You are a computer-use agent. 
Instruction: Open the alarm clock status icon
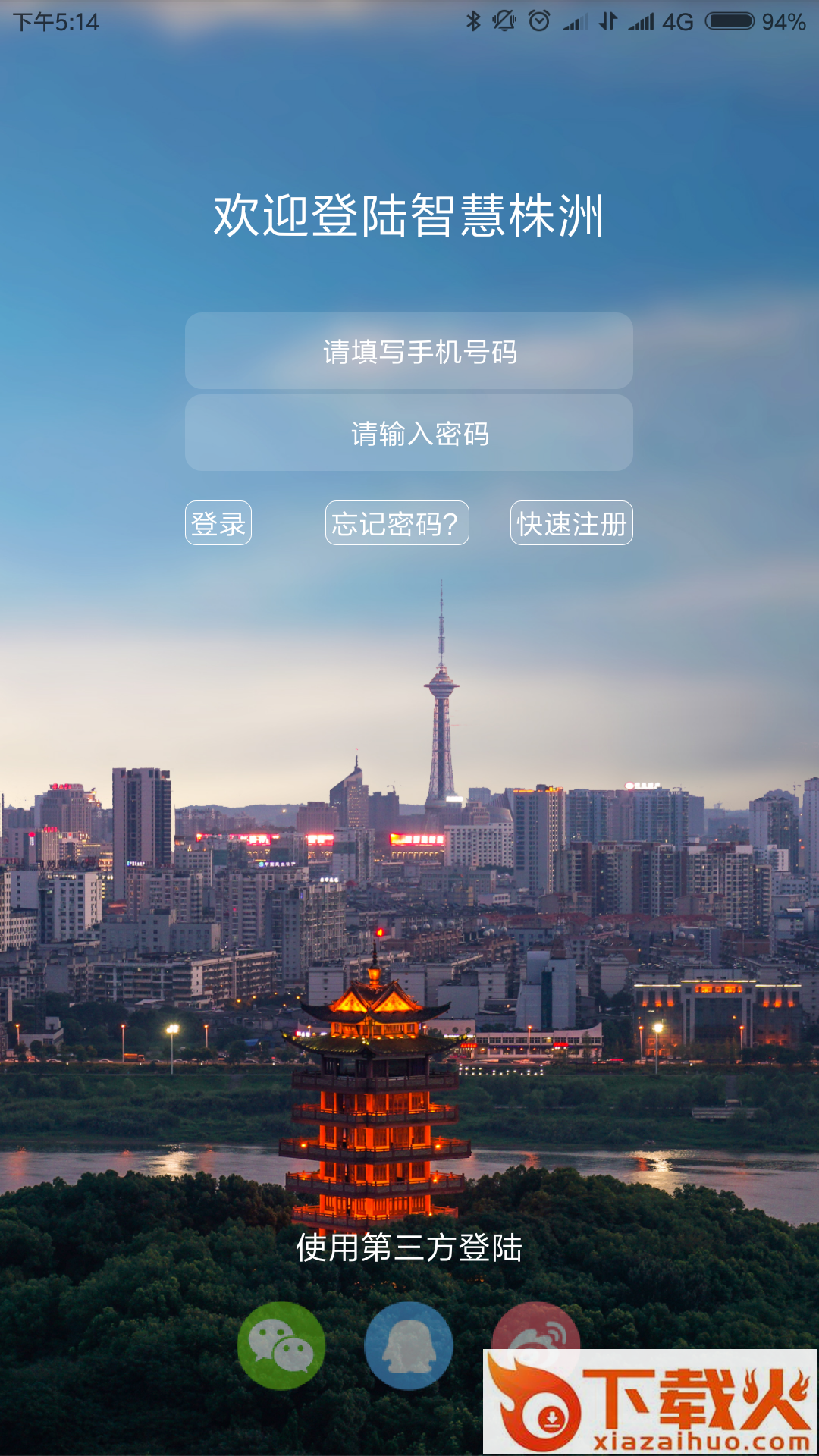click(x=538, y=20)
